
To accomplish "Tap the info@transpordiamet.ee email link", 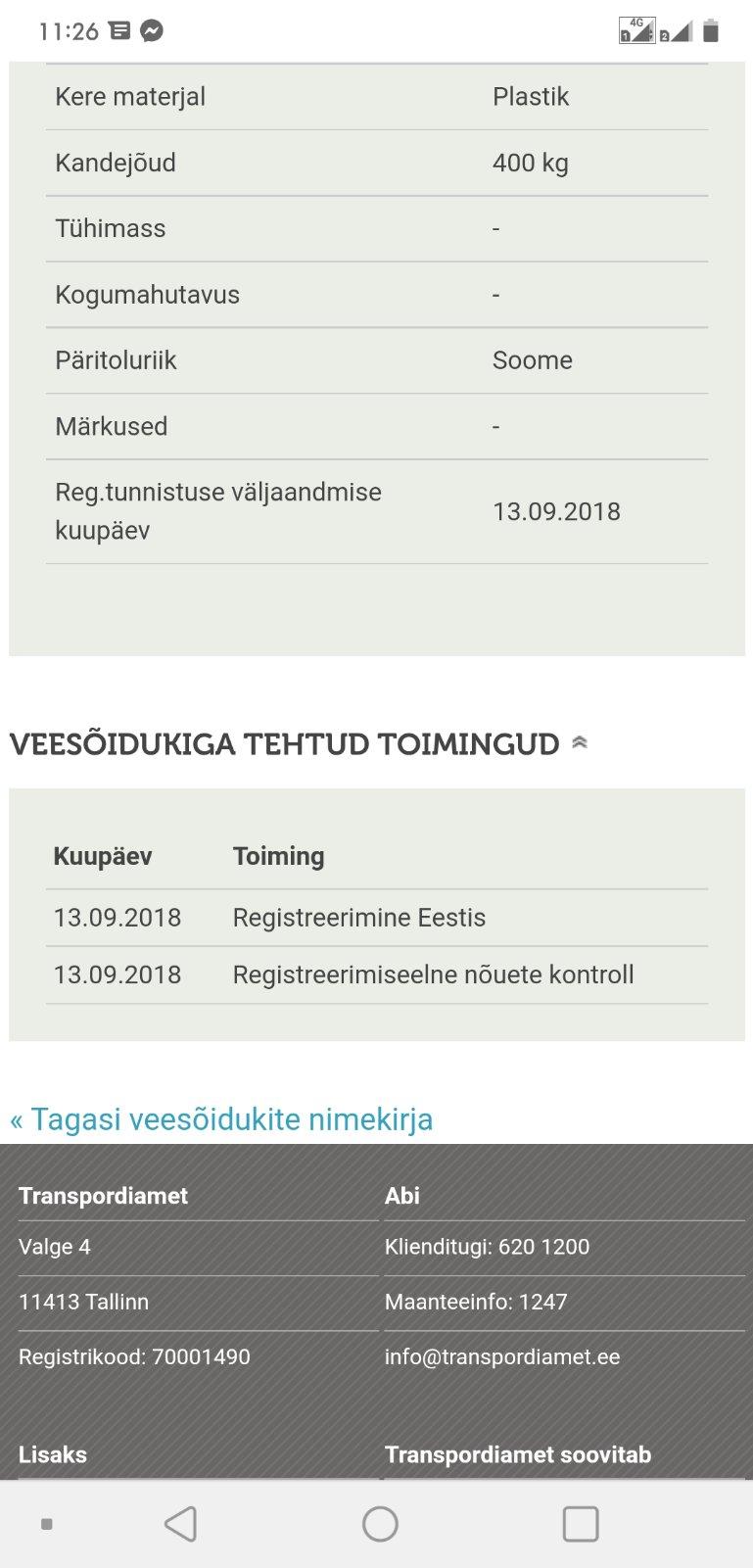I will point(502,1356).
